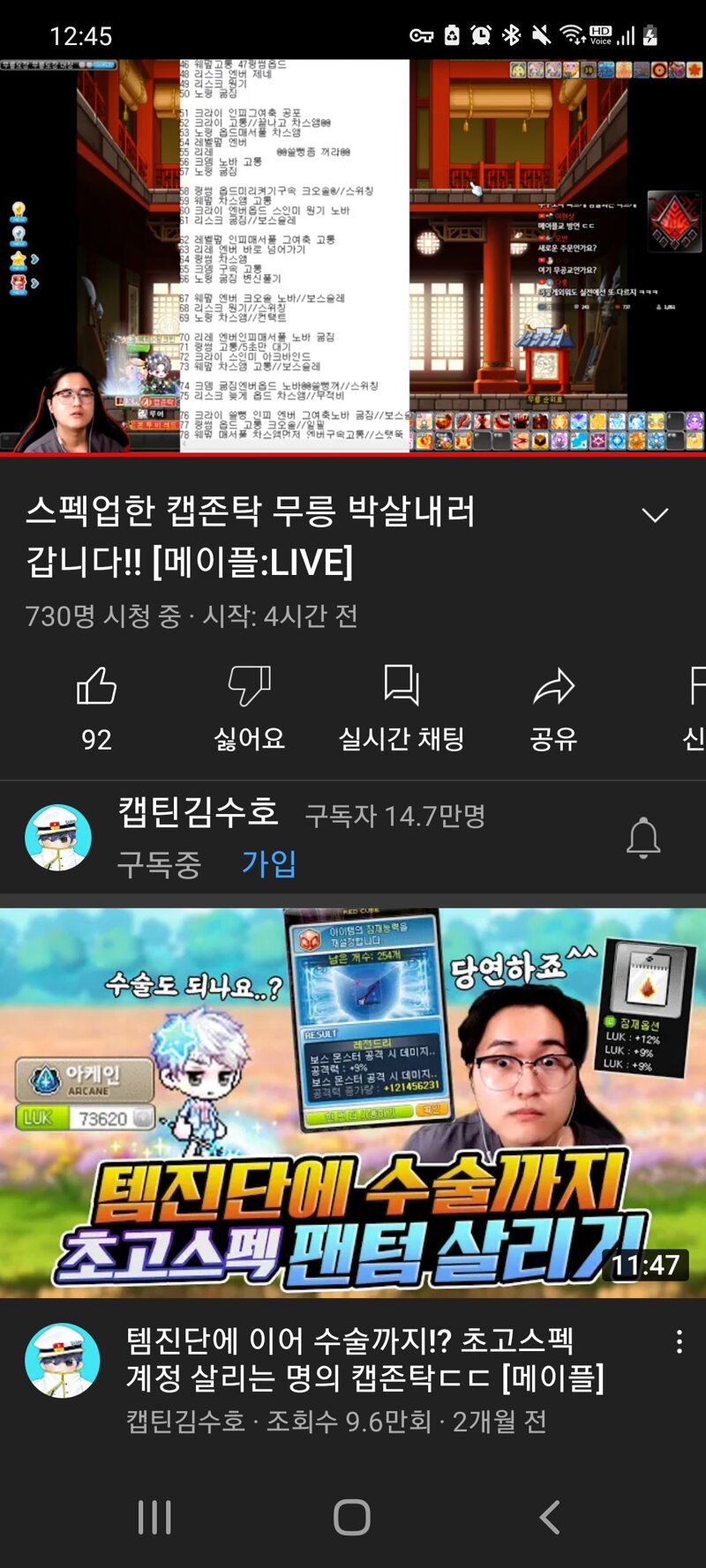The image size is (706, 1568).
Task: Open the channel avatar beside the recommended video
Action: coord(62,1361)
